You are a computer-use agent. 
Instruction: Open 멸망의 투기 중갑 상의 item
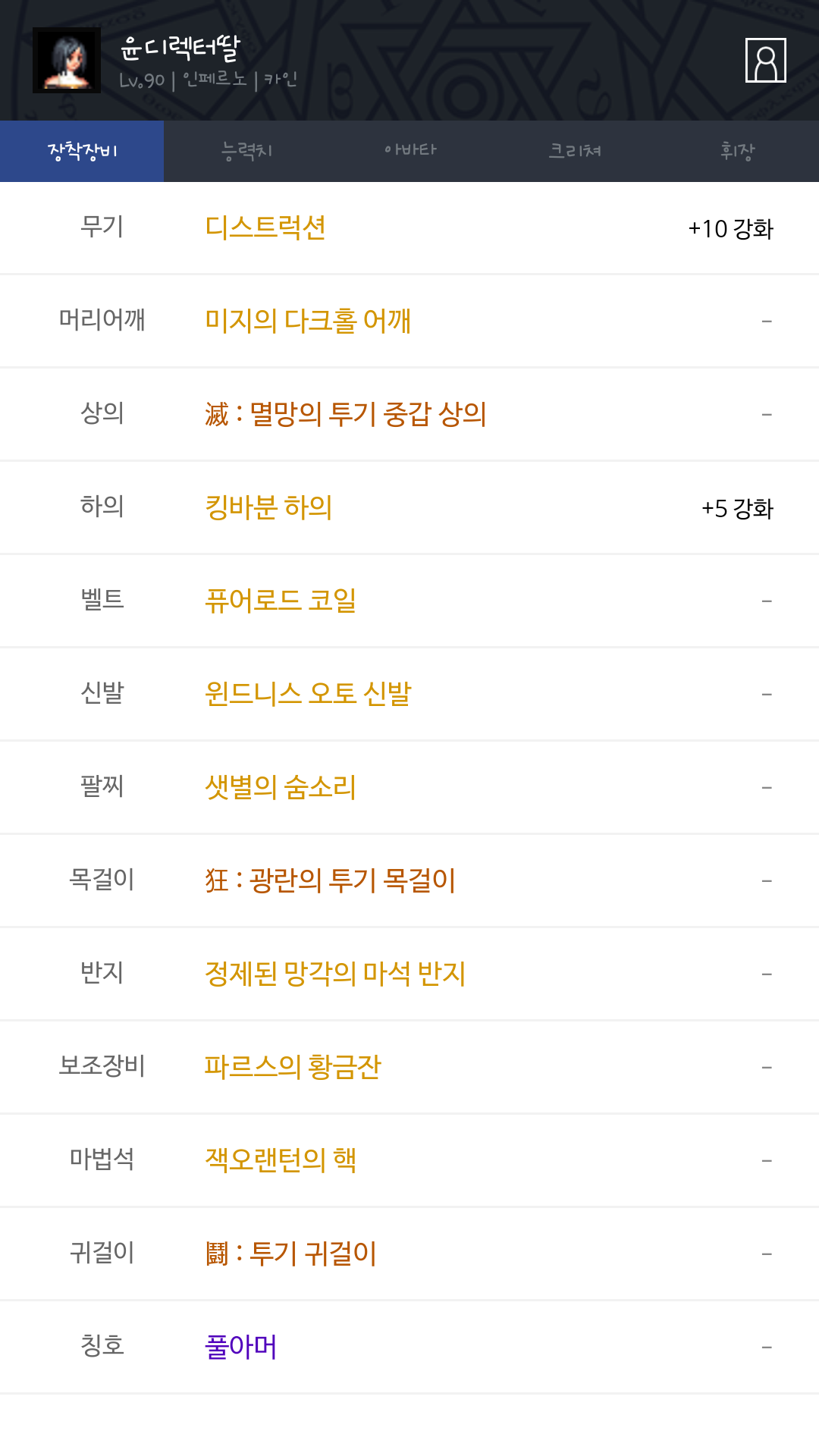click(346, 414)
